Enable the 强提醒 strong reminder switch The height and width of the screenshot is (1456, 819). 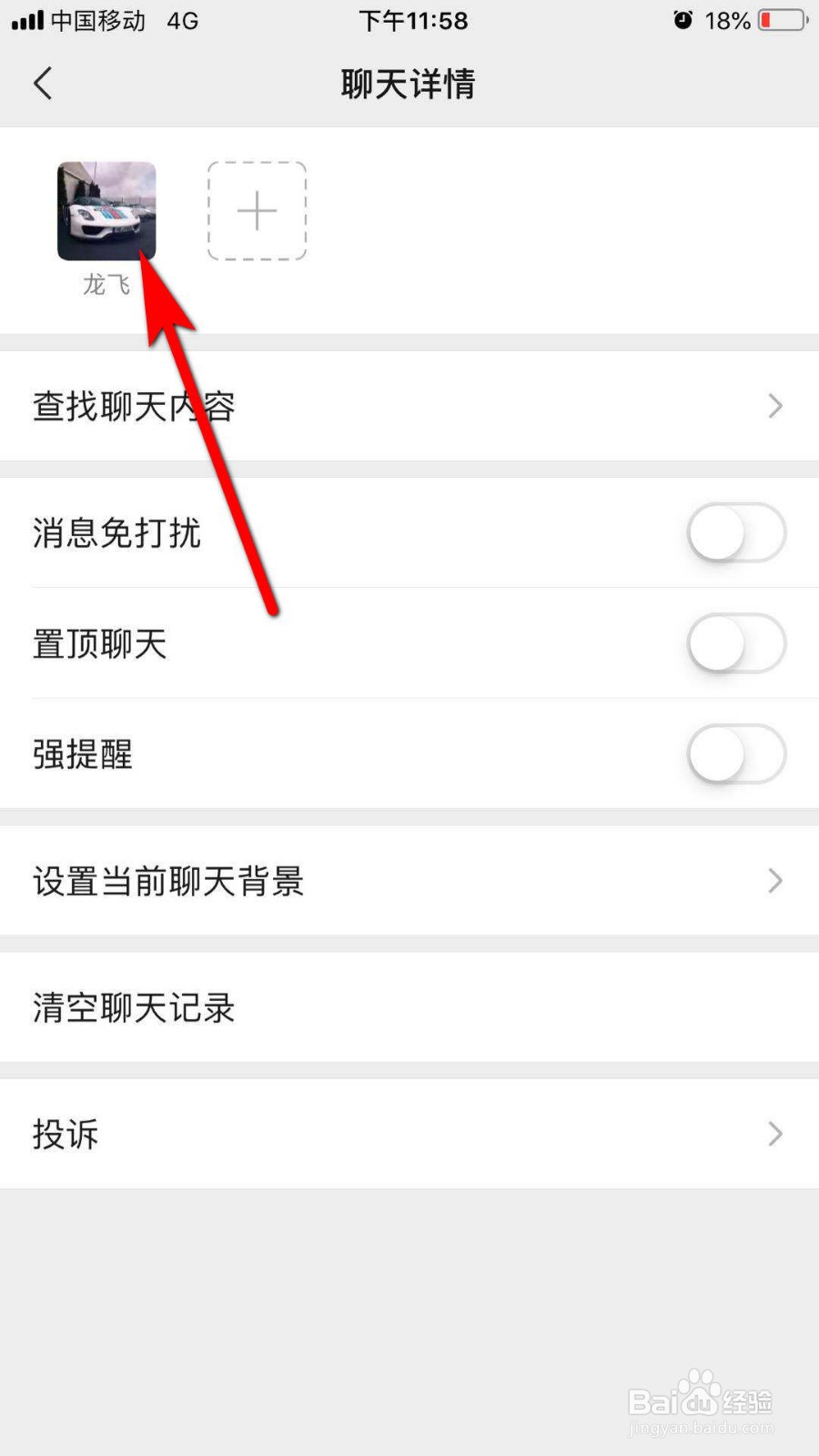(737, 753)
